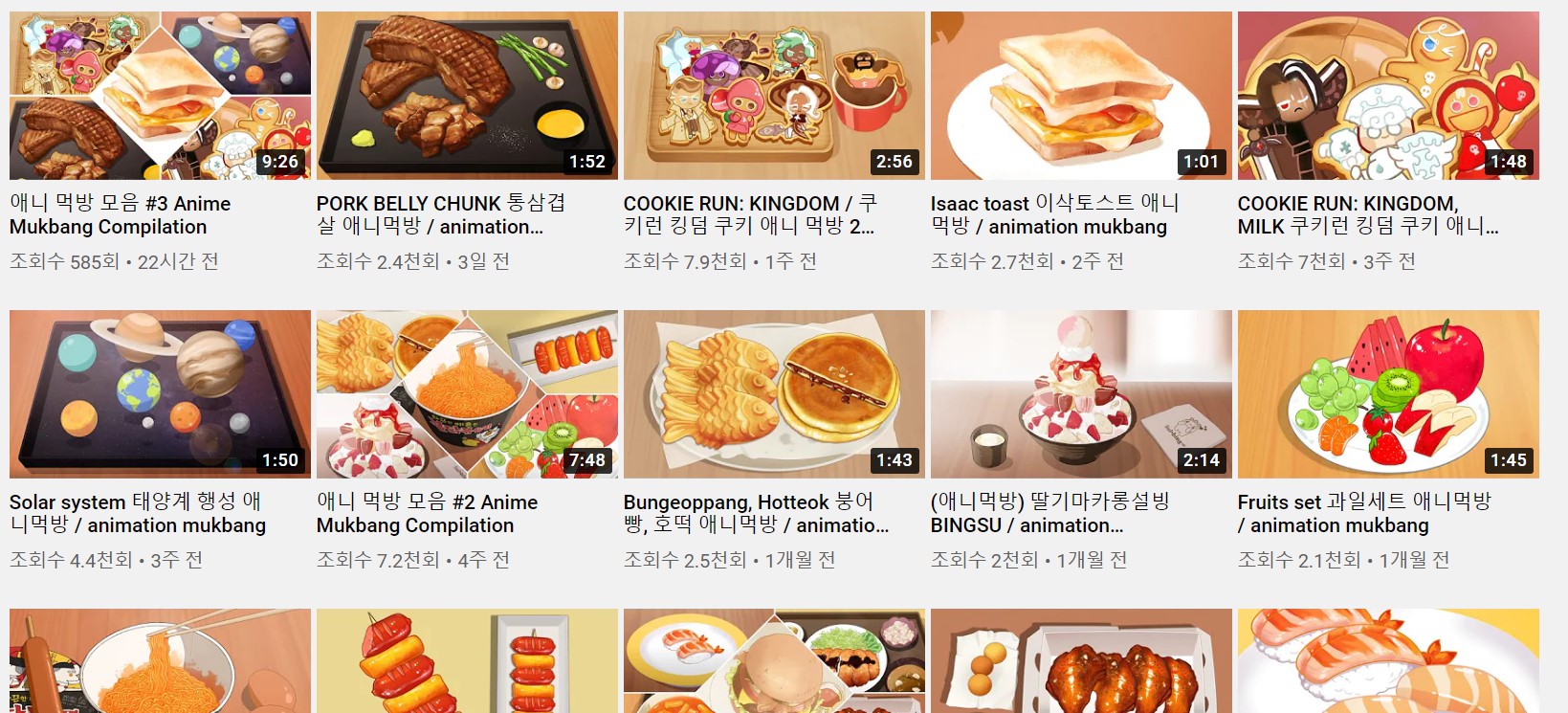Watch the Bungeoppang, Hotteok video
This screenshot has height=713, width=1568.
click(774, 394)
